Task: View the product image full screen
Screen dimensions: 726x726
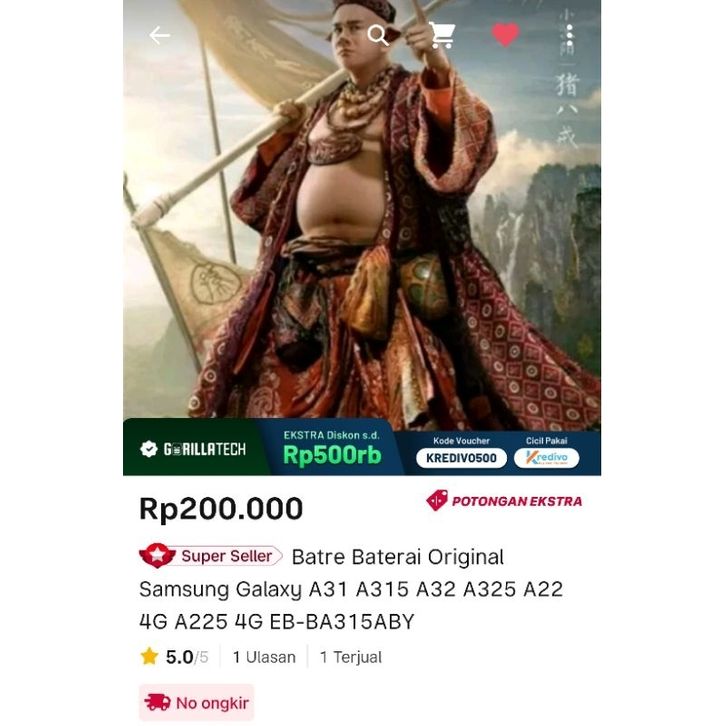Action: pyautogui.click(x=362, y=230)
